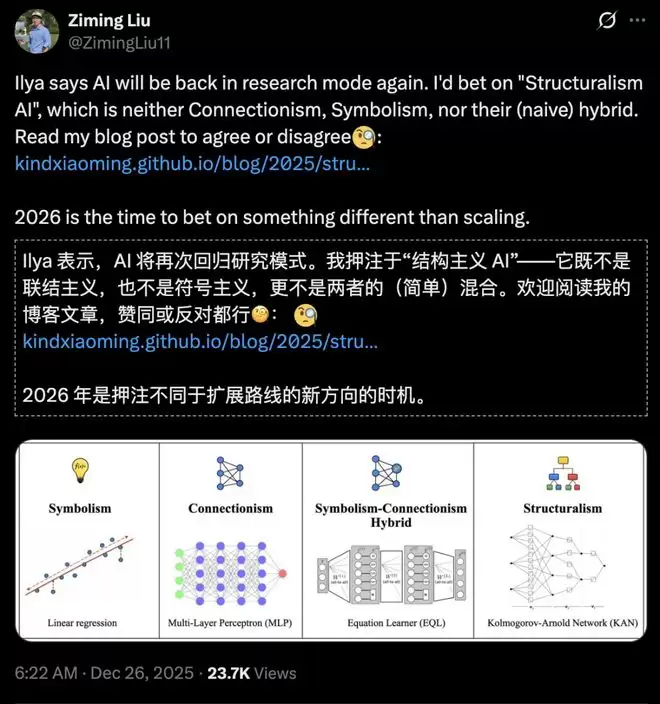Screen dimensions: 660x704
Task: View the attached Structuralism diagram image
Action: 330,541
